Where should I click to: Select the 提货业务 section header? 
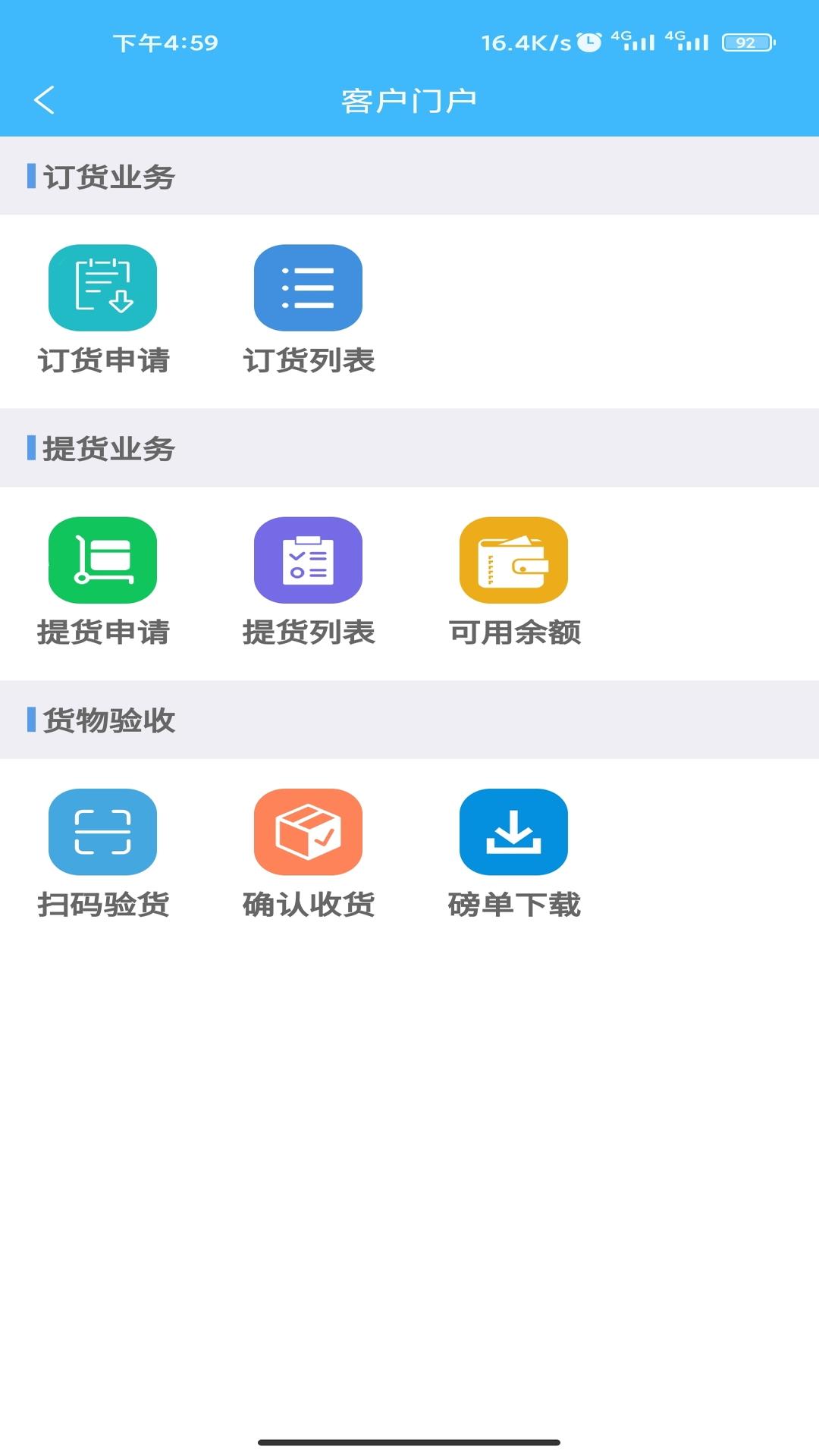pyautogui.click(x=106, y=449)
